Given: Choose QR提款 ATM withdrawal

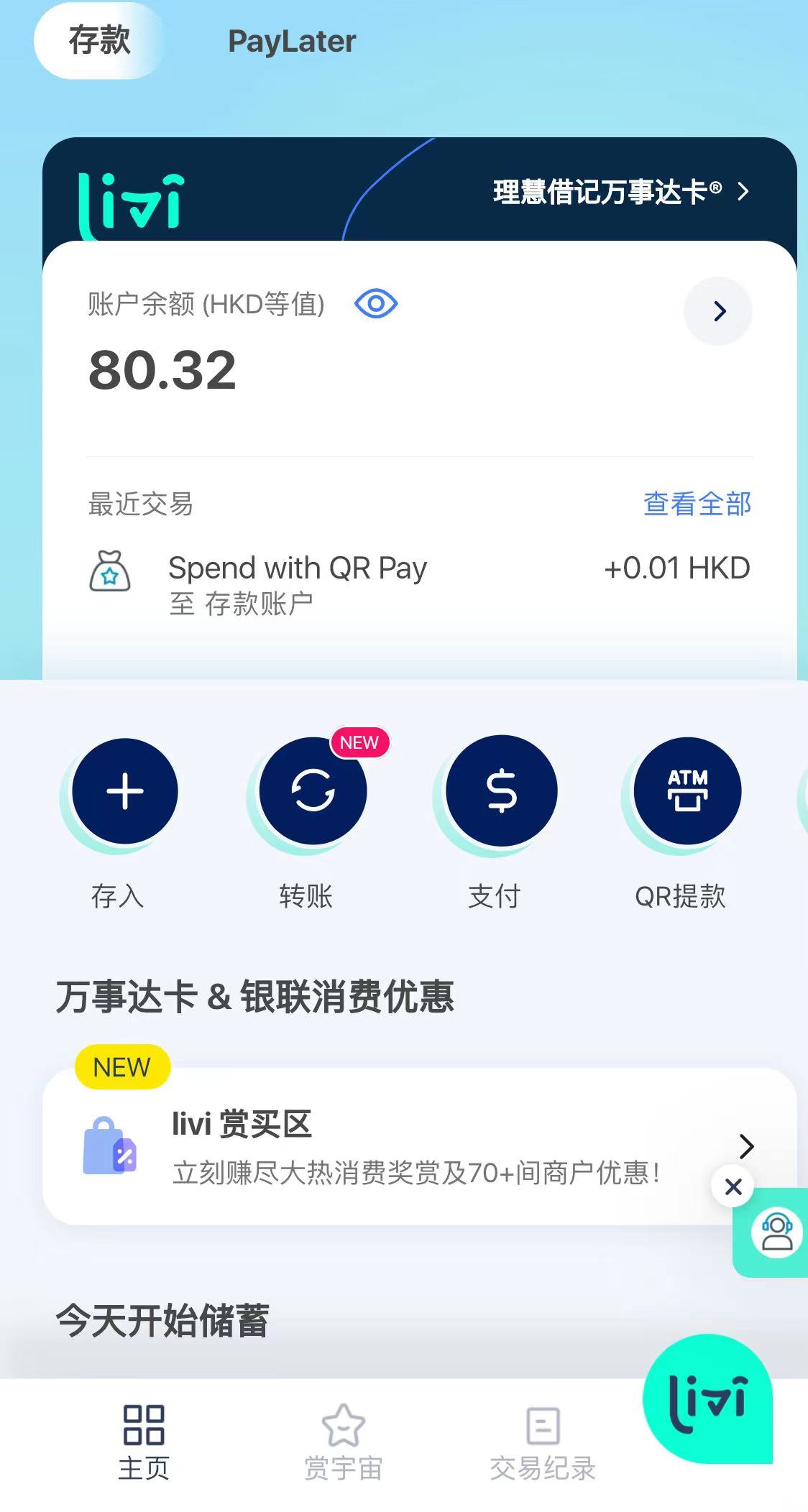Looking at the screenshot, I should pyautogui.click(x=687, y=792).
